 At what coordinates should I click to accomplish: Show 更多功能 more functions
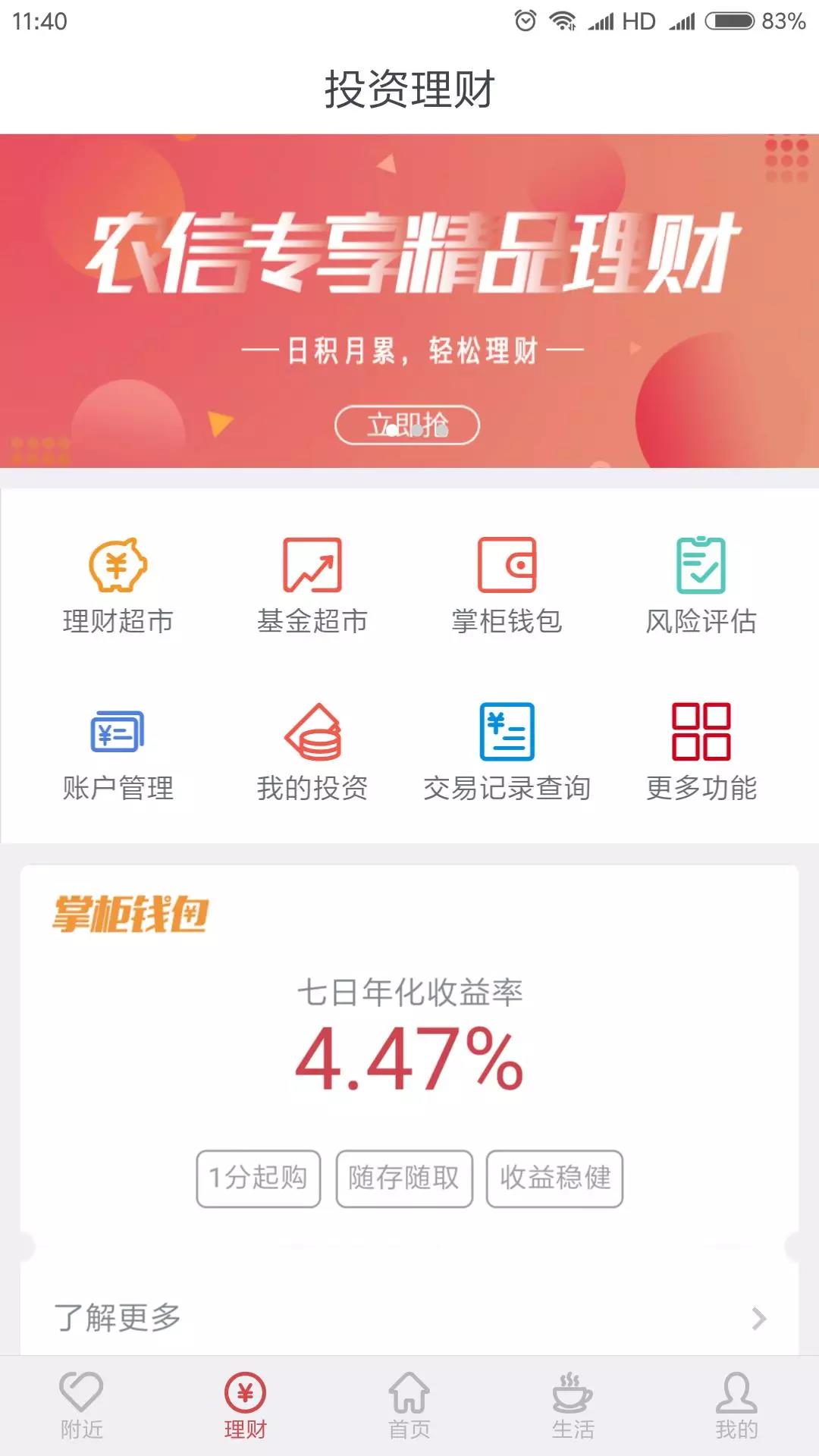(x=701, y=752)
